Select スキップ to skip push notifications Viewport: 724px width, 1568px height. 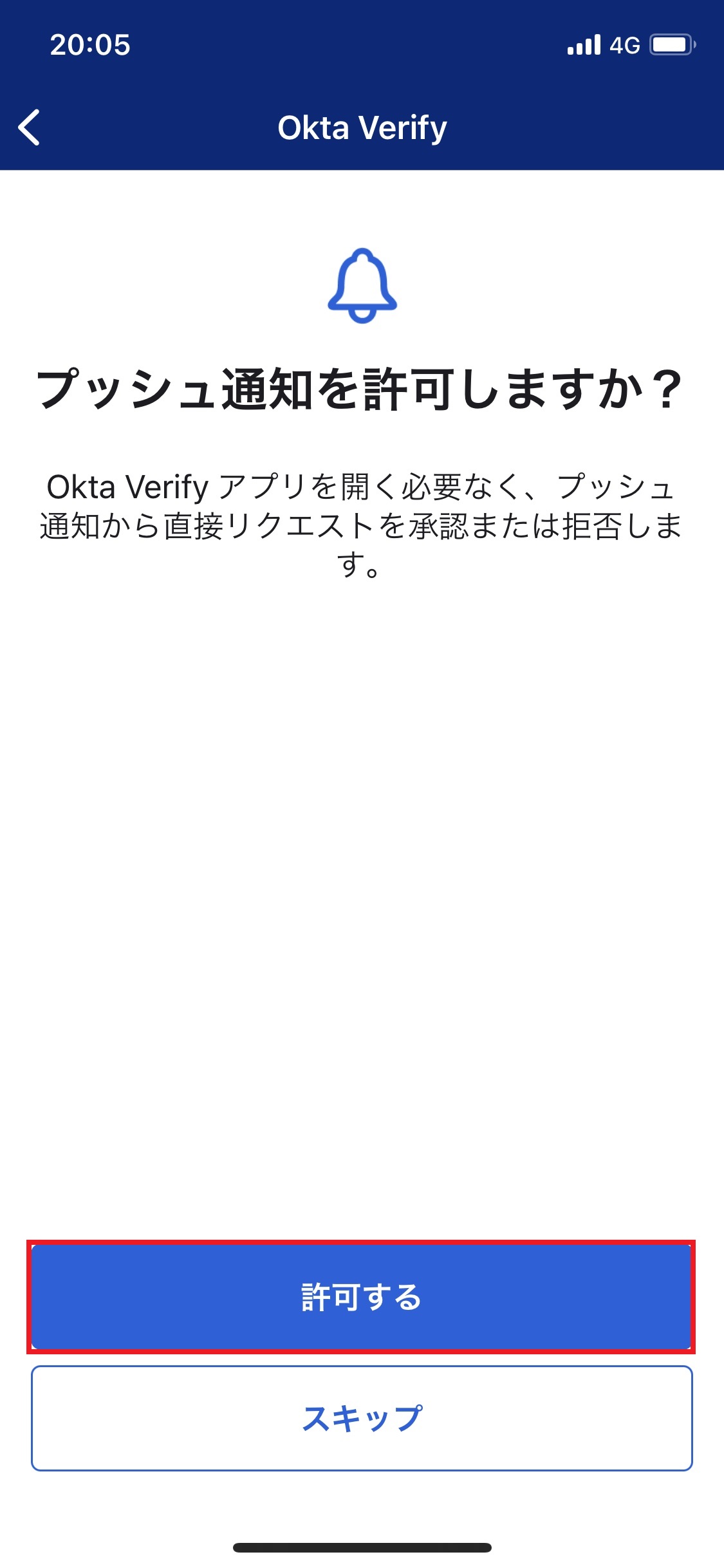(361, 1417)
